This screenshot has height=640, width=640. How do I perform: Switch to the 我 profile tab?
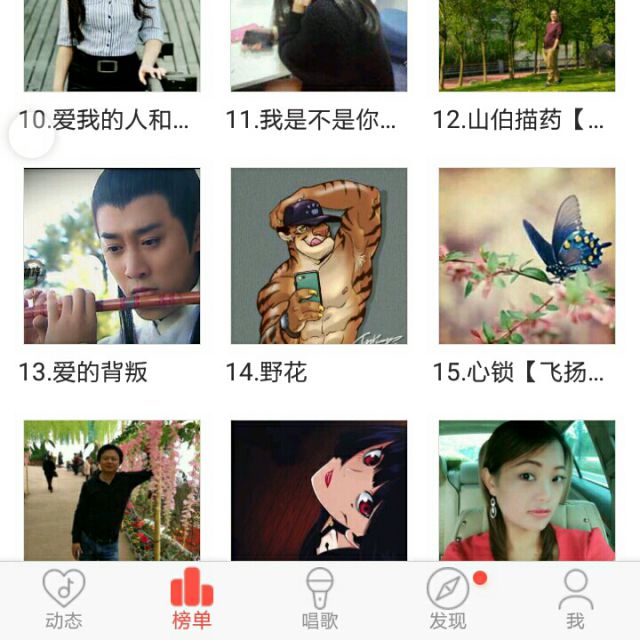point(575,600)
